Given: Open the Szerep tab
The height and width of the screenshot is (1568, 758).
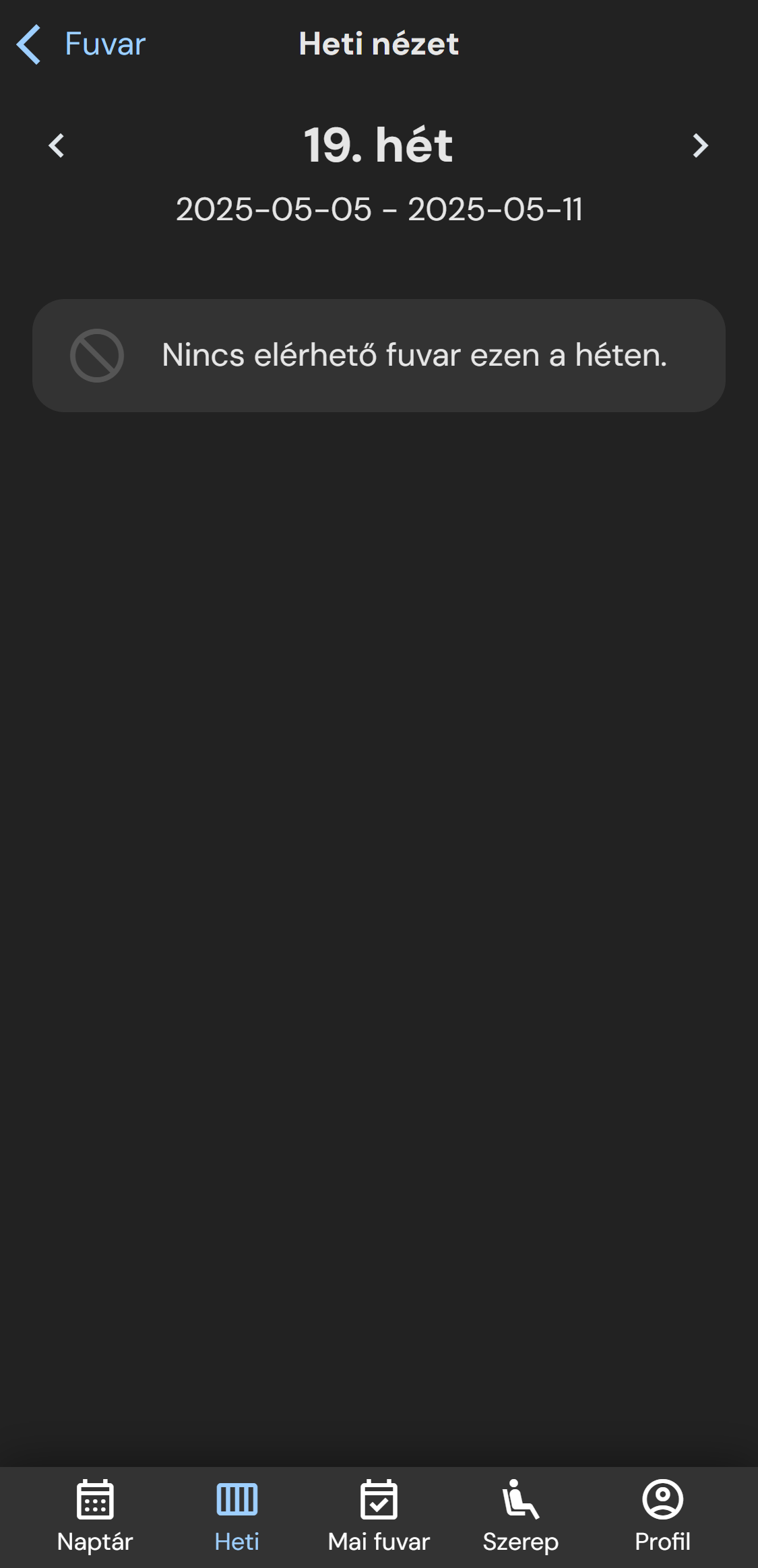Looking at the screenshot, I should coord(520,1515).
